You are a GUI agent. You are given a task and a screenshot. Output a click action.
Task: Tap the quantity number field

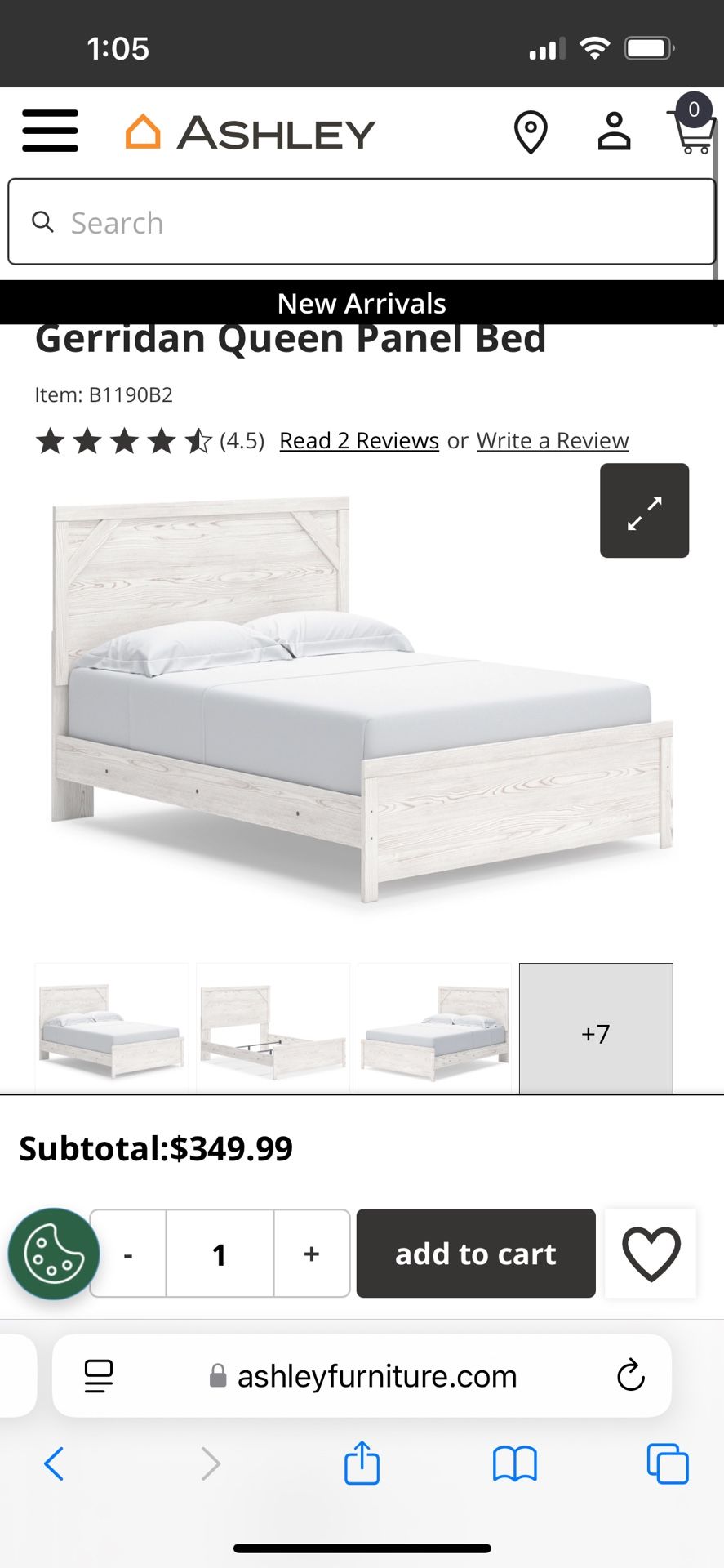(220, 1254)
